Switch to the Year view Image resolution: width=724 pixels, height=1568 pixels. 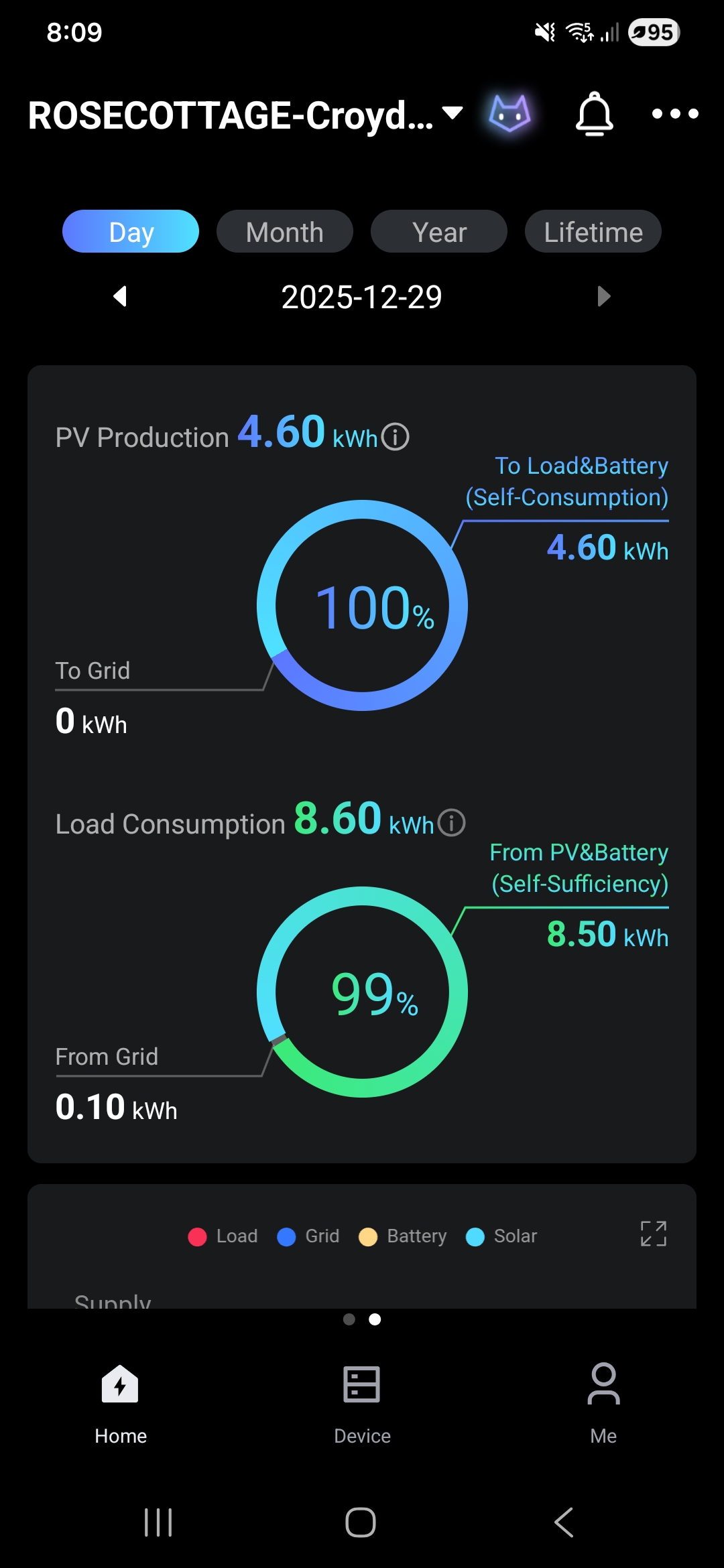(439, 232)
